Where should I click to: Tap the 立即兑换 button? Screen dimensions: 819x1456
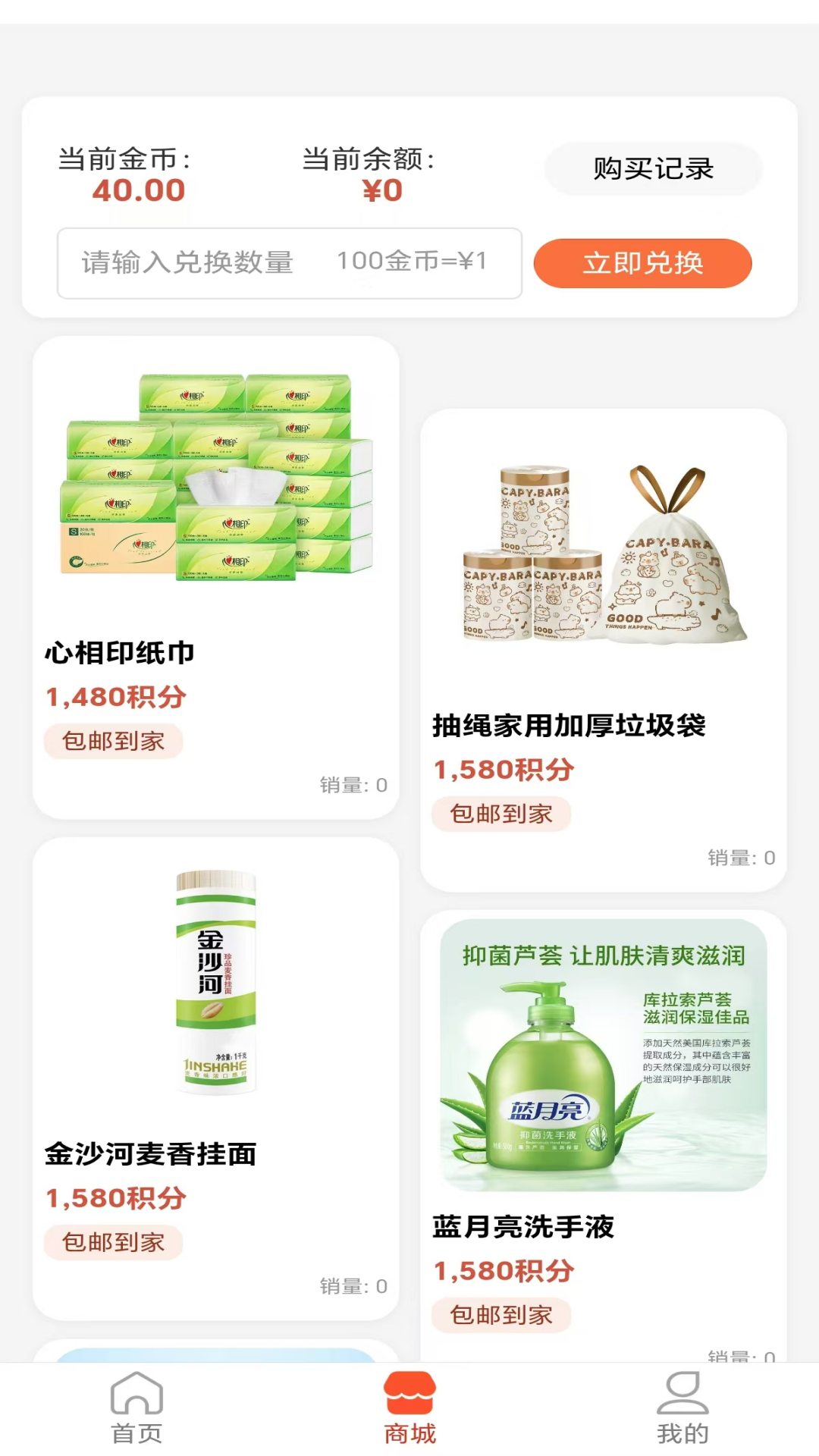642,263
